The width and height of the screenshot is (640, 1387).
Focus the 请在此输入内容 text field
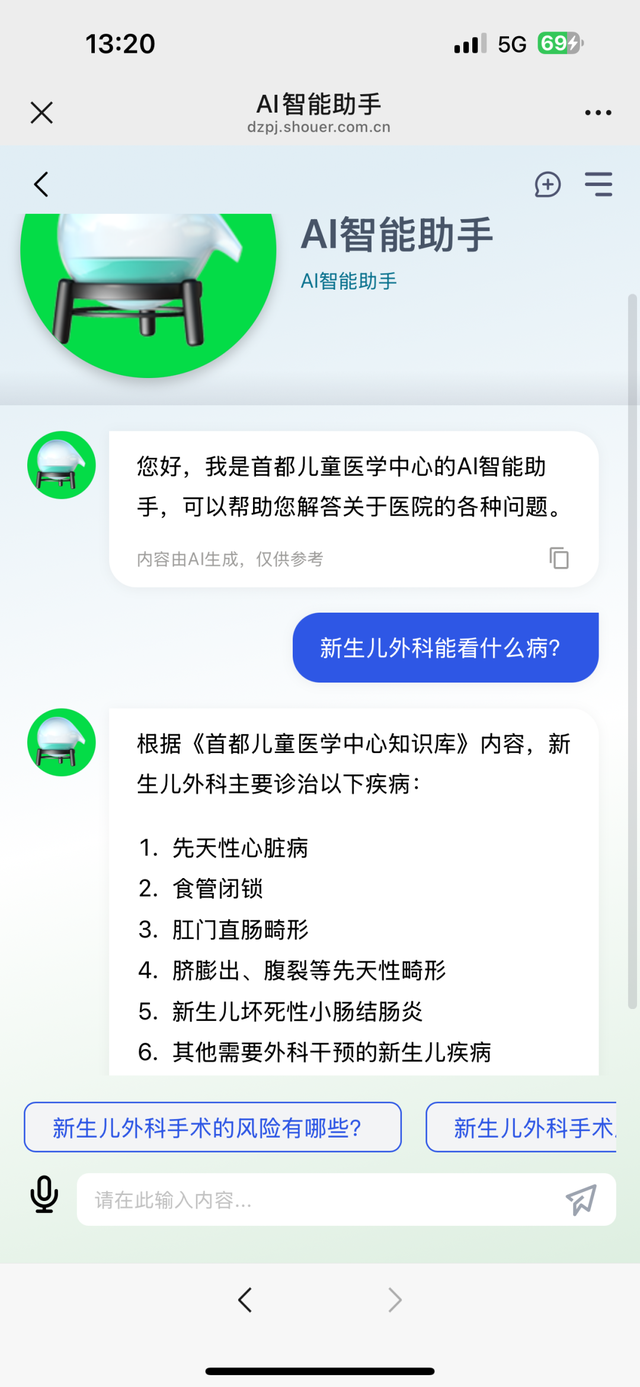tap(310, 1199)
